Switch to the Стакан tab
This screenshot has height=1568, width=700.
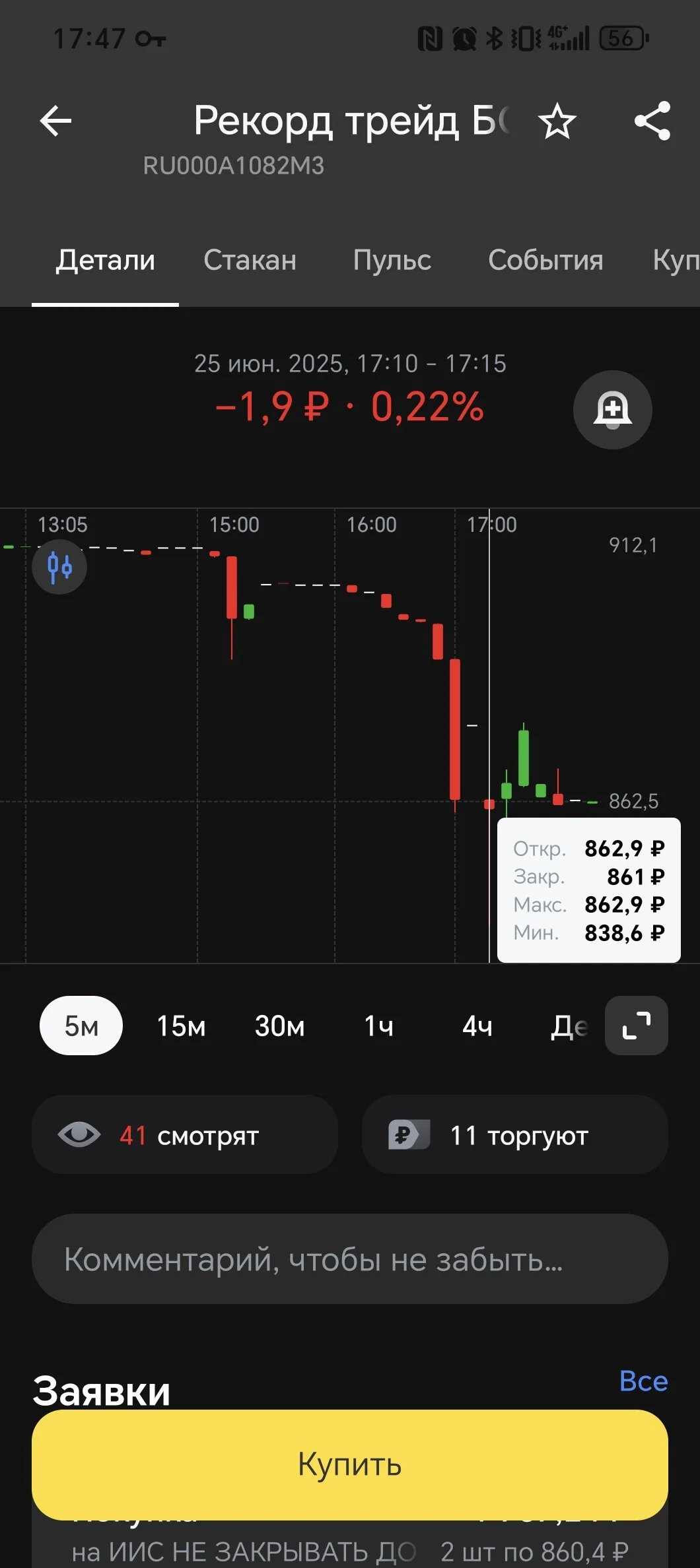point(250,260)
